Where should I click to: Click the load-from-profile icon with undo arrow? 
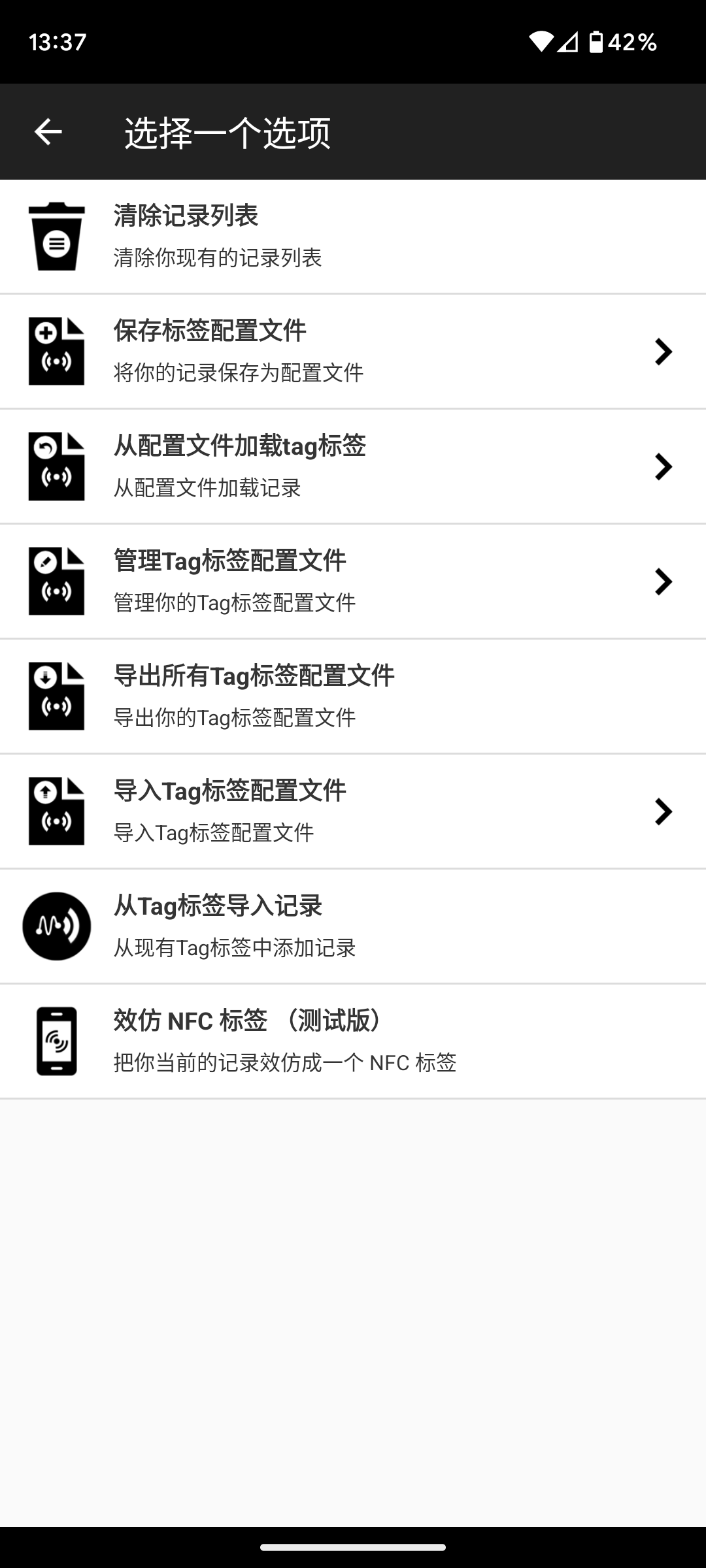[56, 466]
